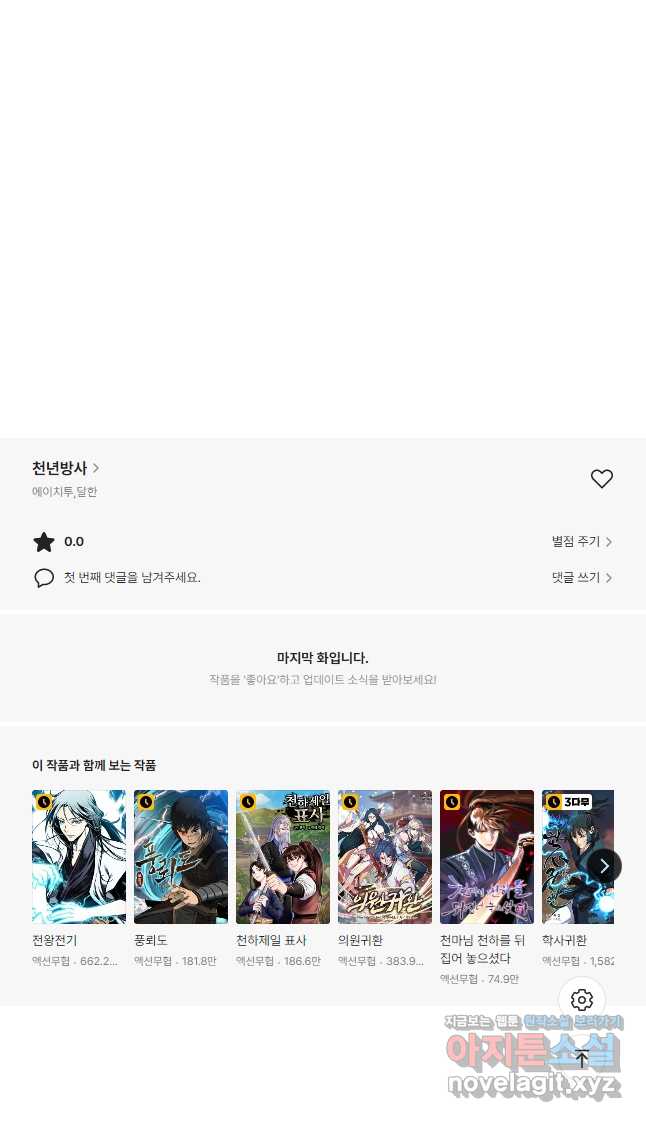The width and height of the screenshot is (646, 1122).
Task: Jump back to top with arrow button
Action: pos(582,1058)
